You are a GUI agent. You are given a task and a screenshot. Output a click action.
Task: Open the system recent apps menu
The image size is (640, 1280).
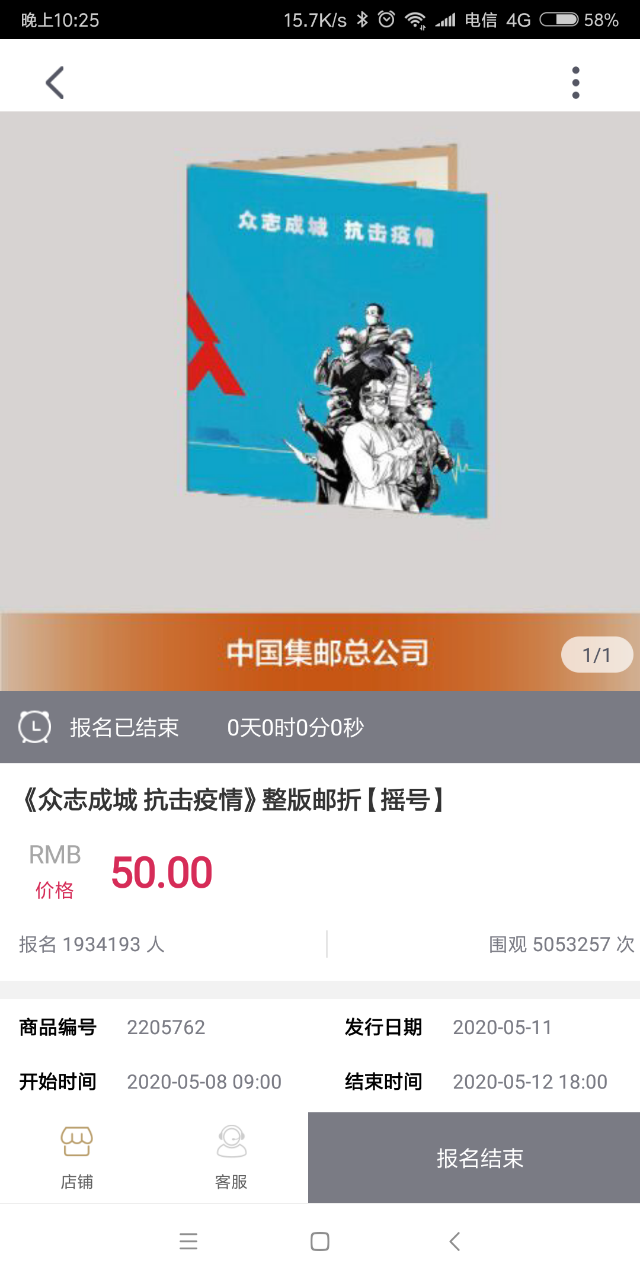point(188,1242)
